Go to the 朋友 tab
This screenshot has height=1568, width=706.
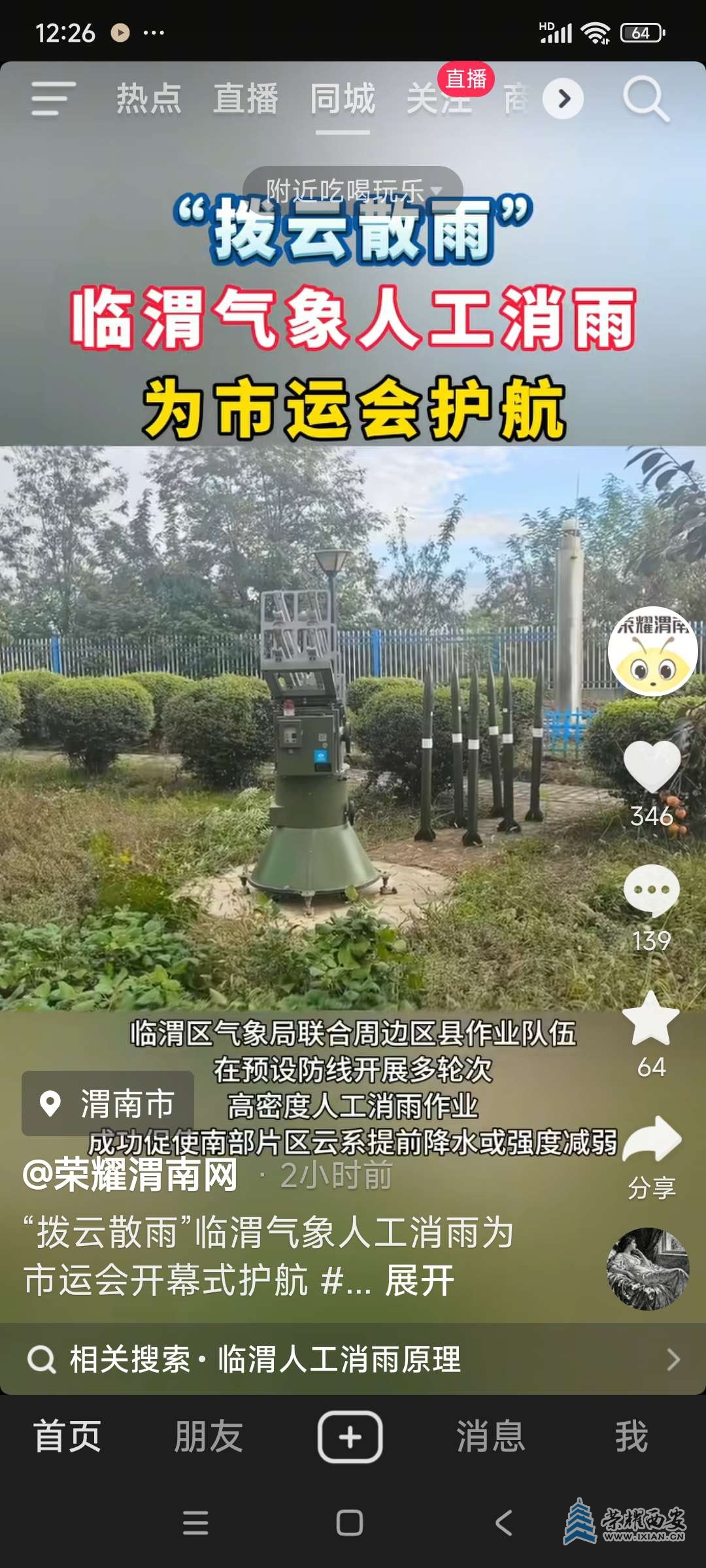point(209,1436)
